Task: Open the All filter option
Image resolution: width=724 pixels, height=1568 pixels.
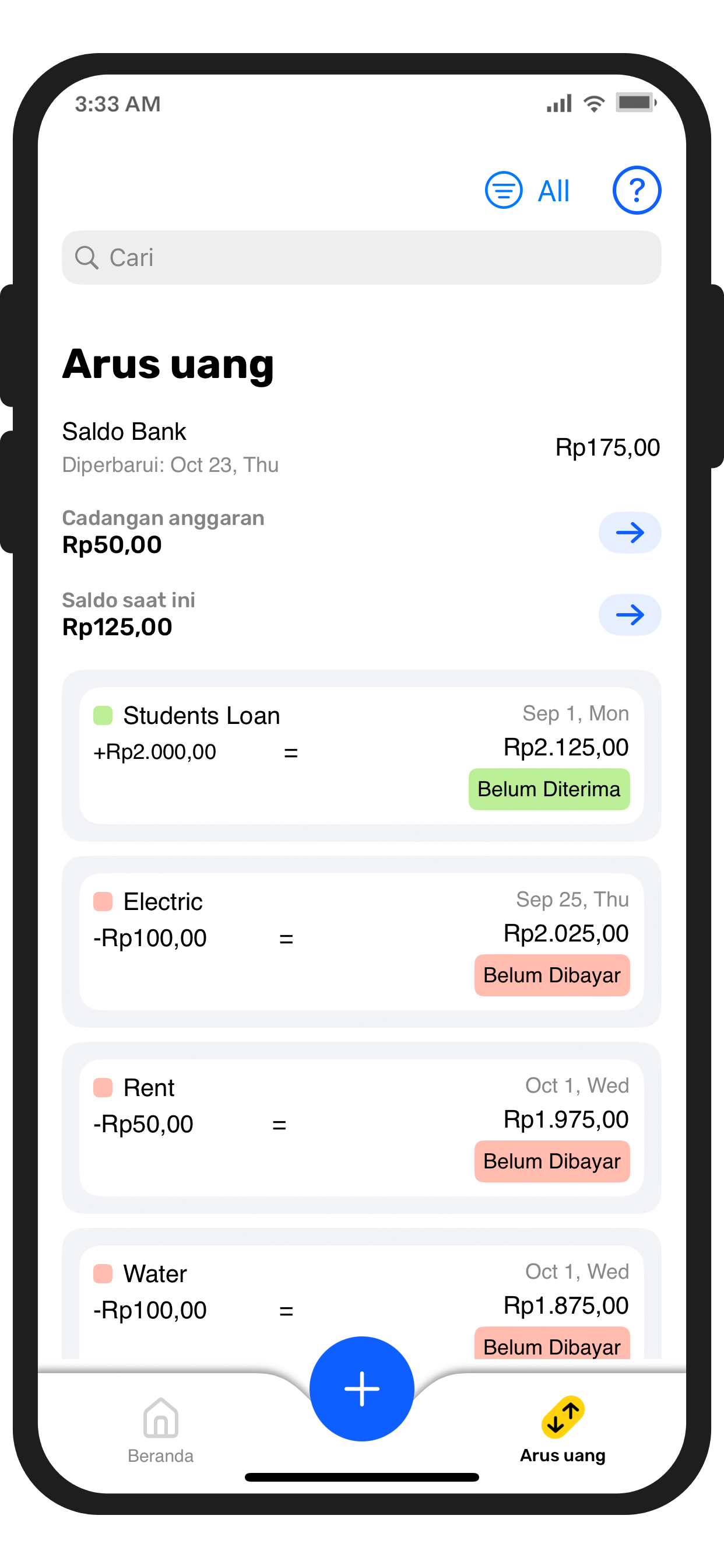Action: pyautogui.click(x=528, y=191)
